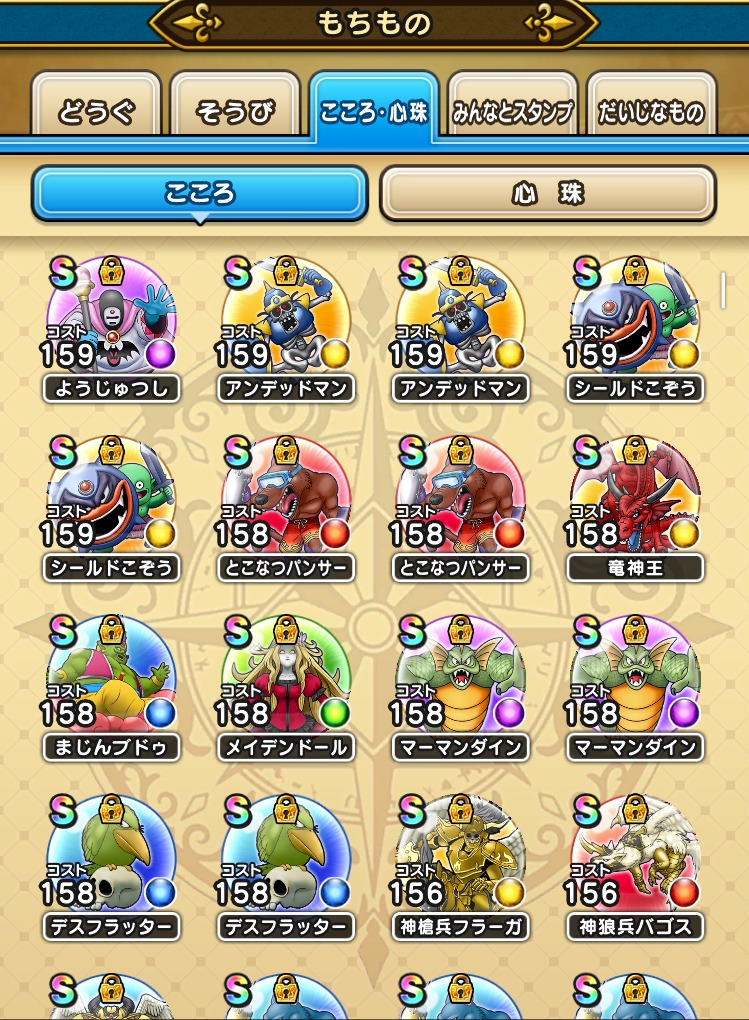Select the 竜神王 heart
The image size is (749, 1020).
point(634,501)
